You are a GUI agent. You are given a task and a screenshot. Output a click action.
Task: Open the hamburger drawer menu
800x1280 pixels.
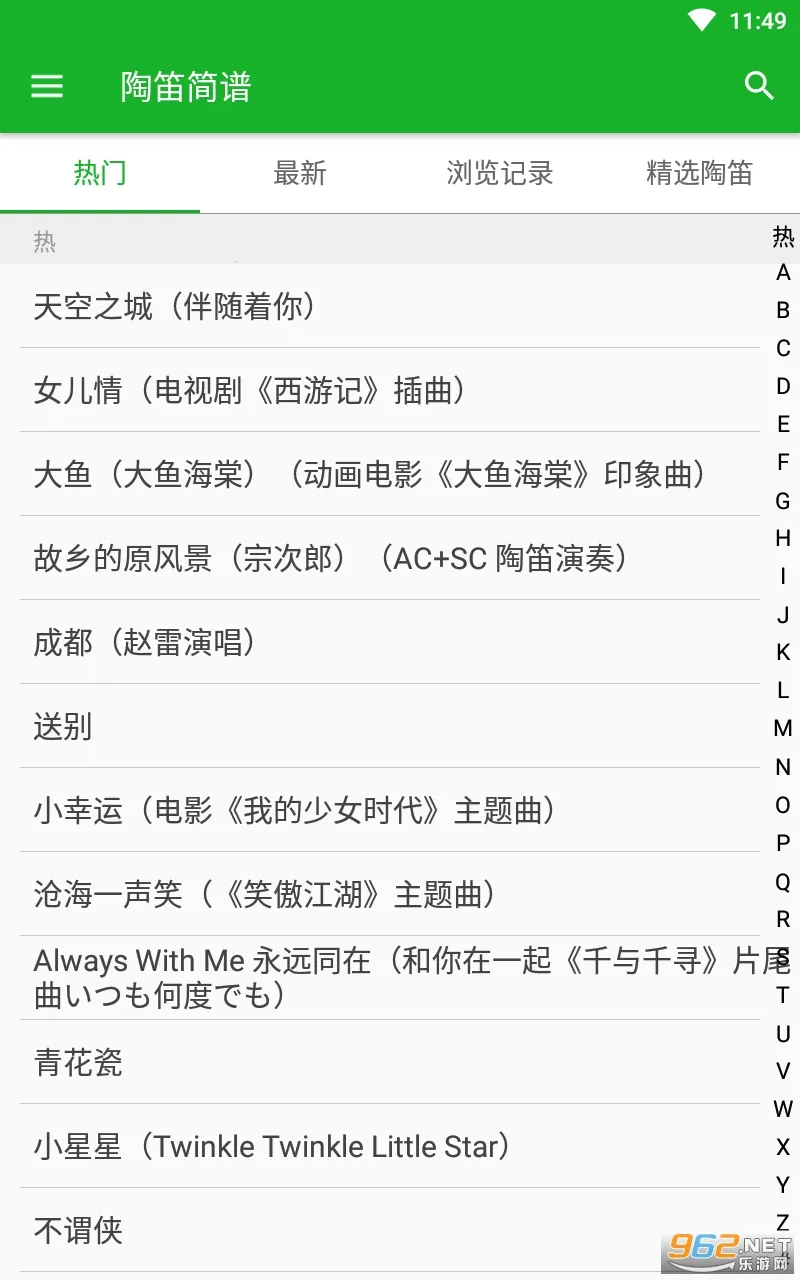point(47,86)
